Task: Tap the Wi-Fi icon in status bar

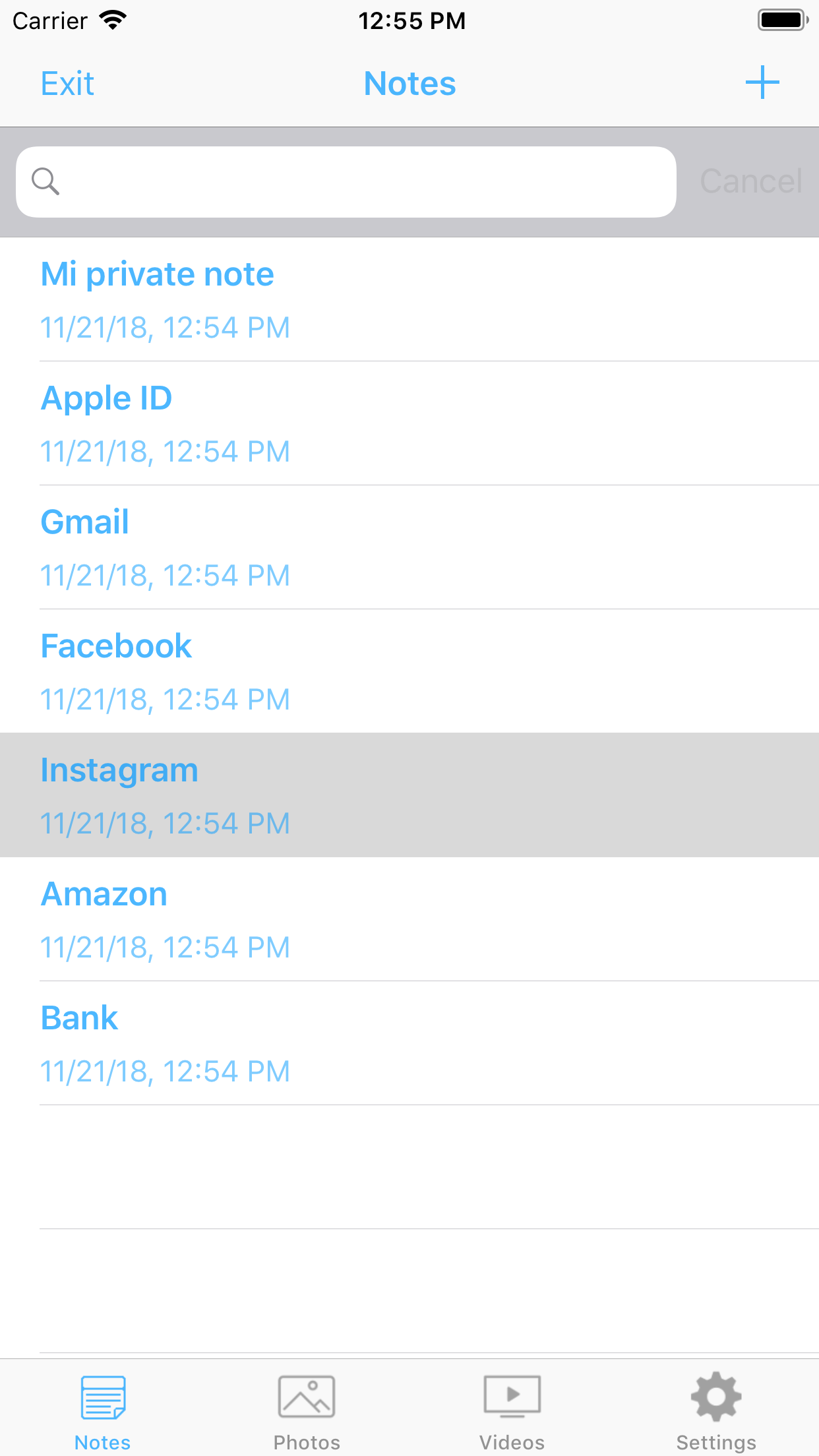Action: pyautogui.click(x=113, y=20)
